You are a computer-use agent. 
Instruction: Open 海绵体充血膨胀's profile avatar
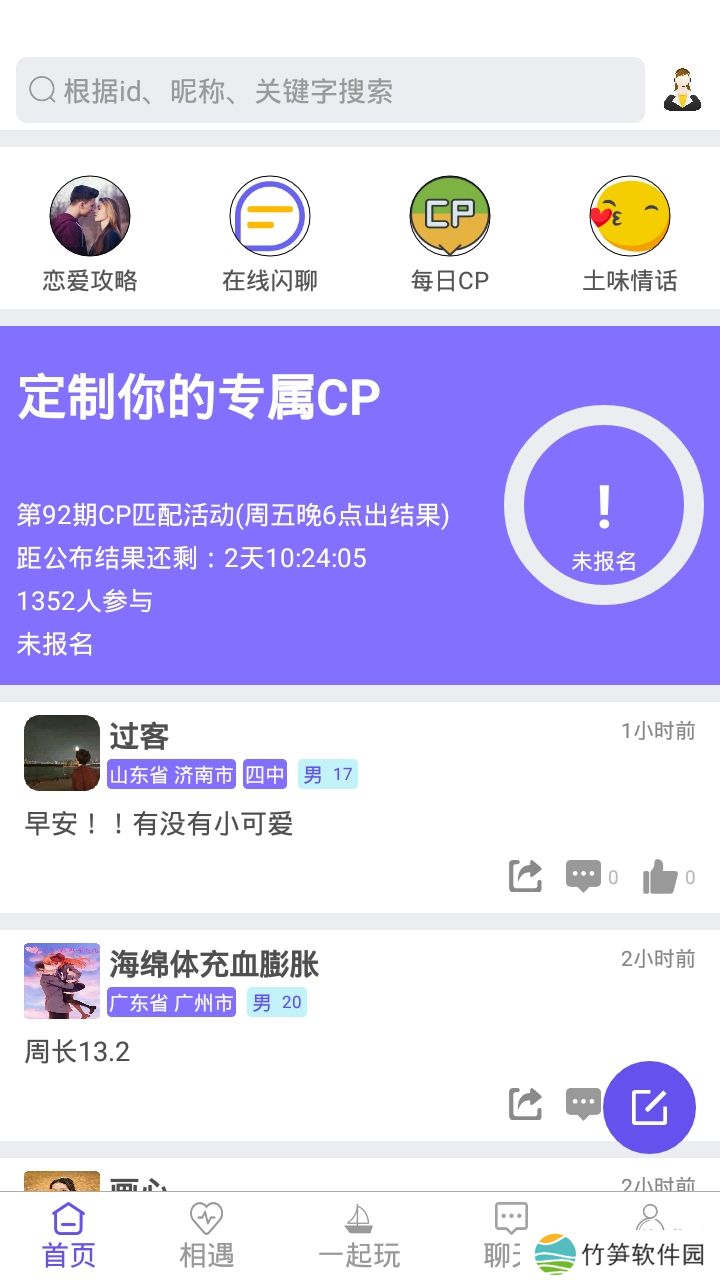tap(62, 981)
